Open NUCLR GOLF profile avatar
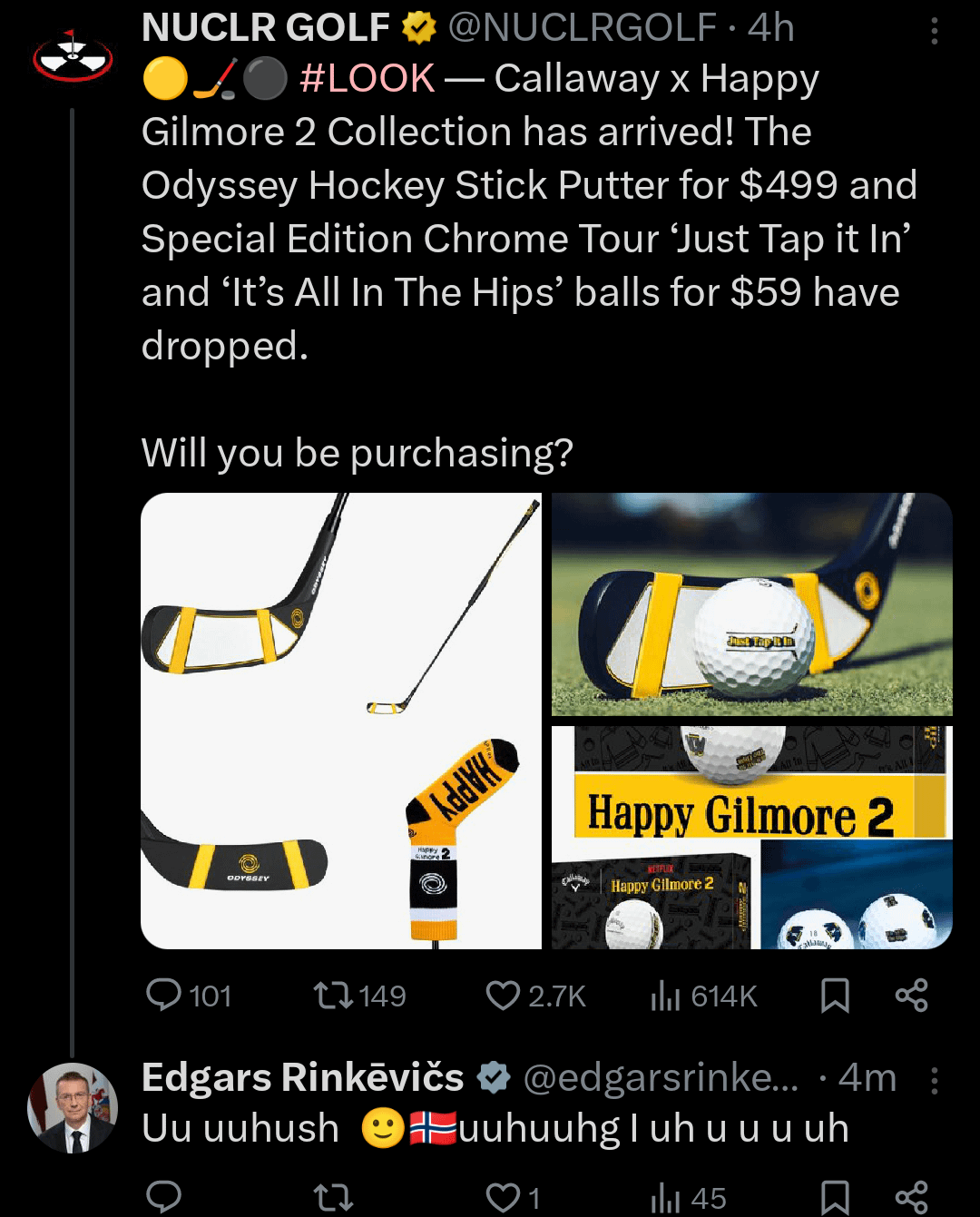The image size is (980, 1217). click(73, 57)
